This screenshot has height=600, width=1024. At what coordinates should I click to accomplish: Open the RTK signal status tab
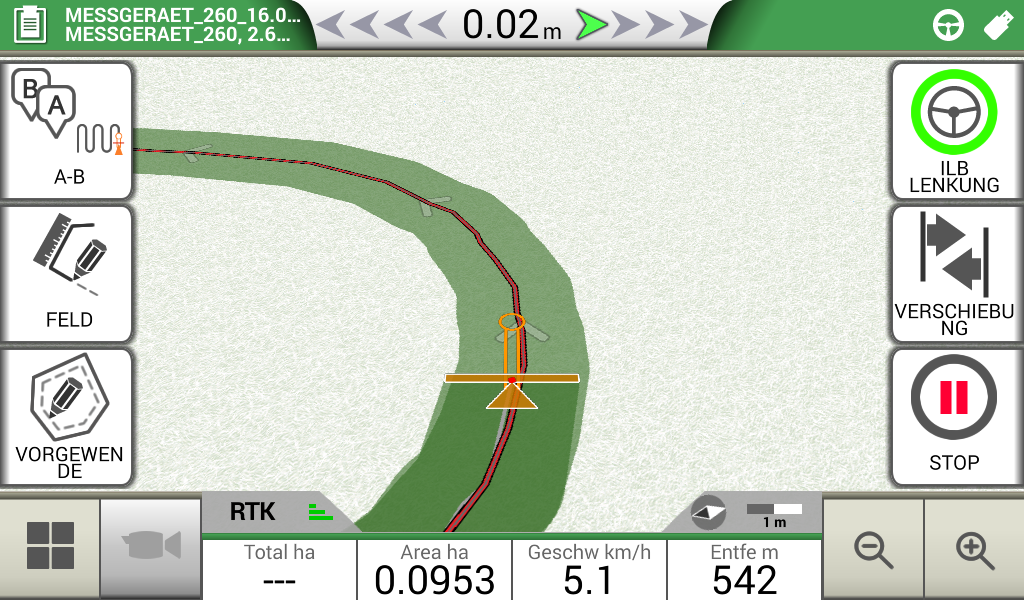(x=270, y=512)
